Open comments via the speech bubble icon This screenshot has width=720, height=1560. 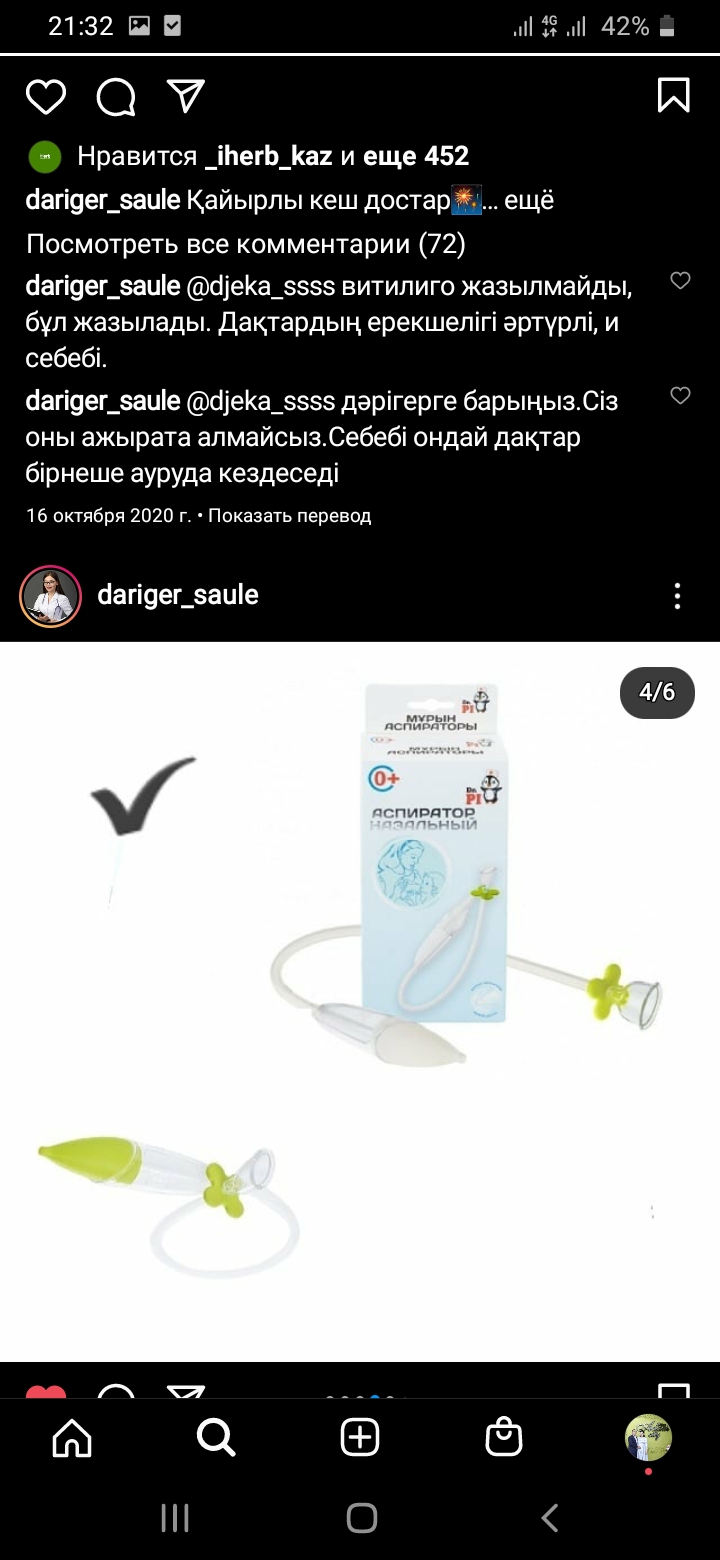116,97
